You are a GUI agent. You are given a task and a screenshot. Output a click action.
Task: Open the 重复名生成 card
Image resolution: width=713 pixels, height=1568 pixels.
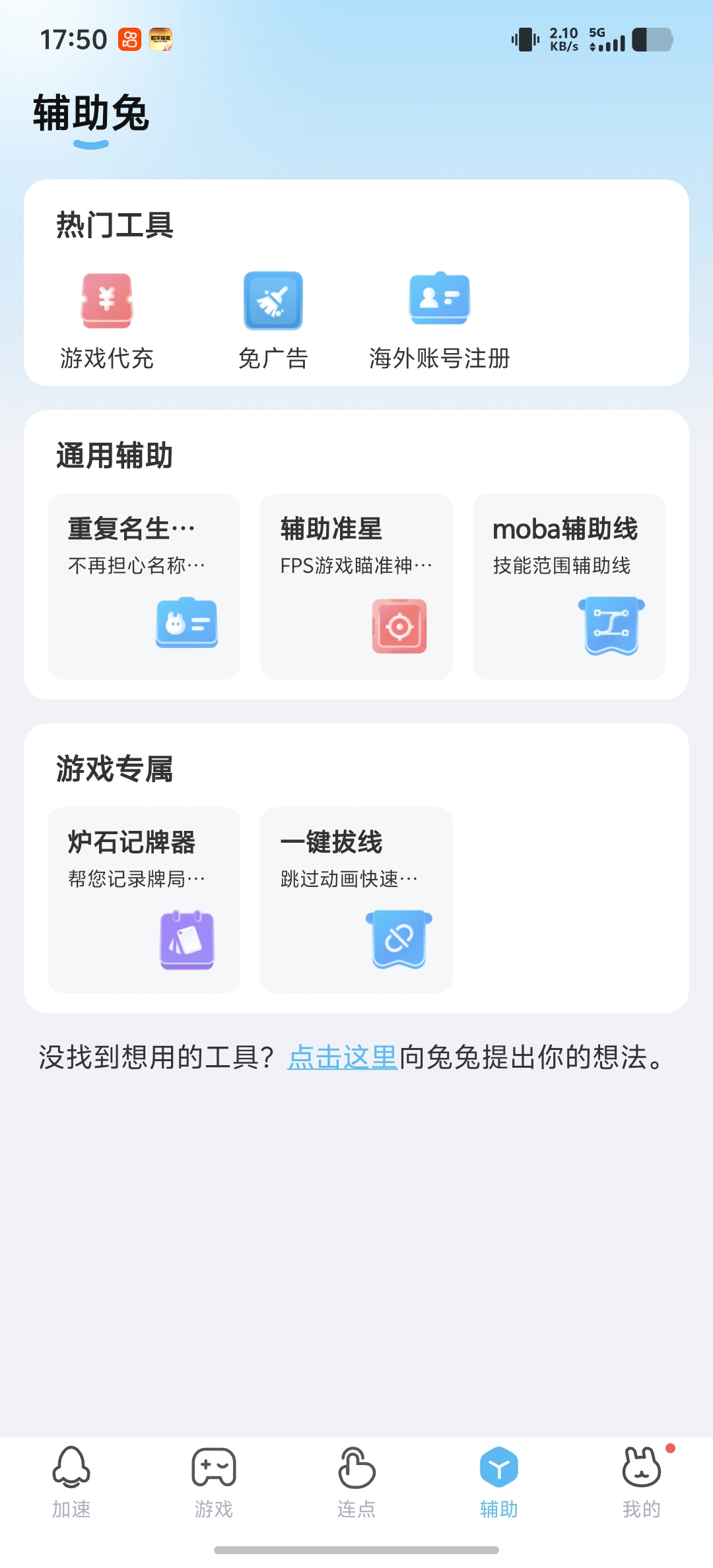tap(144, 587)
